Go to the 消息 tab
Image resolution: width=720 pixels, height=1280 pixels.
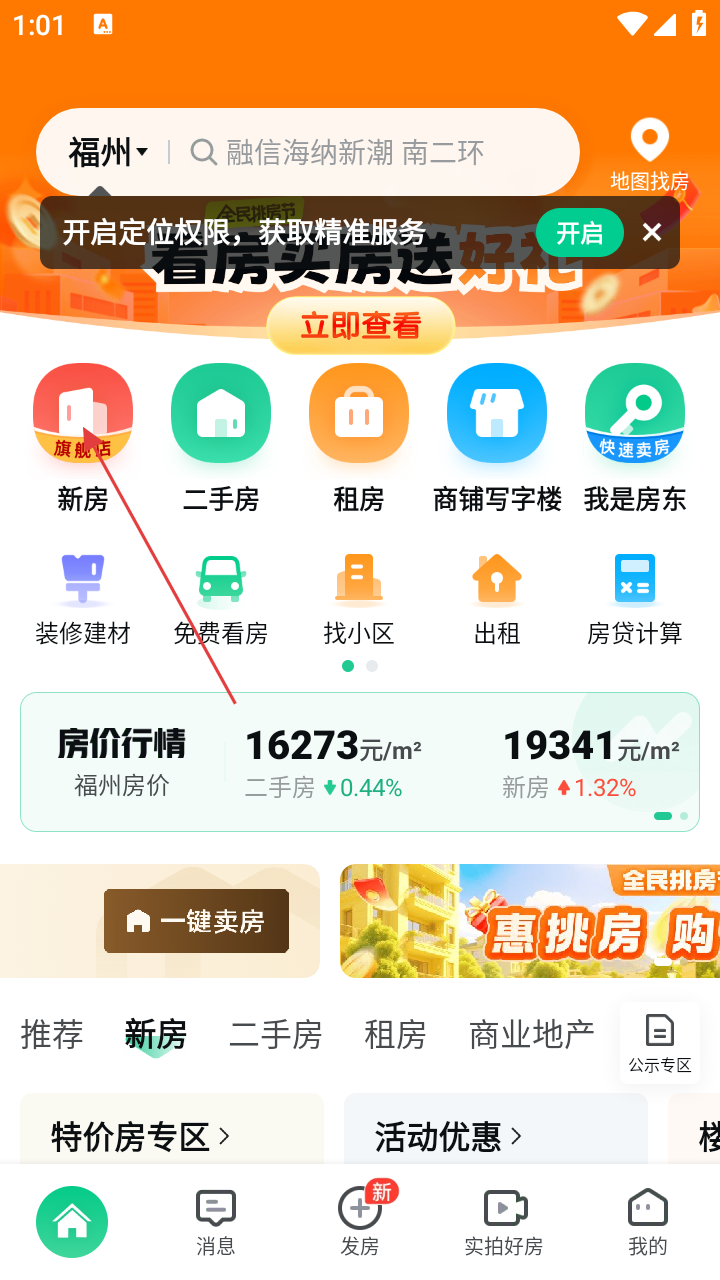coord(216,1222)
